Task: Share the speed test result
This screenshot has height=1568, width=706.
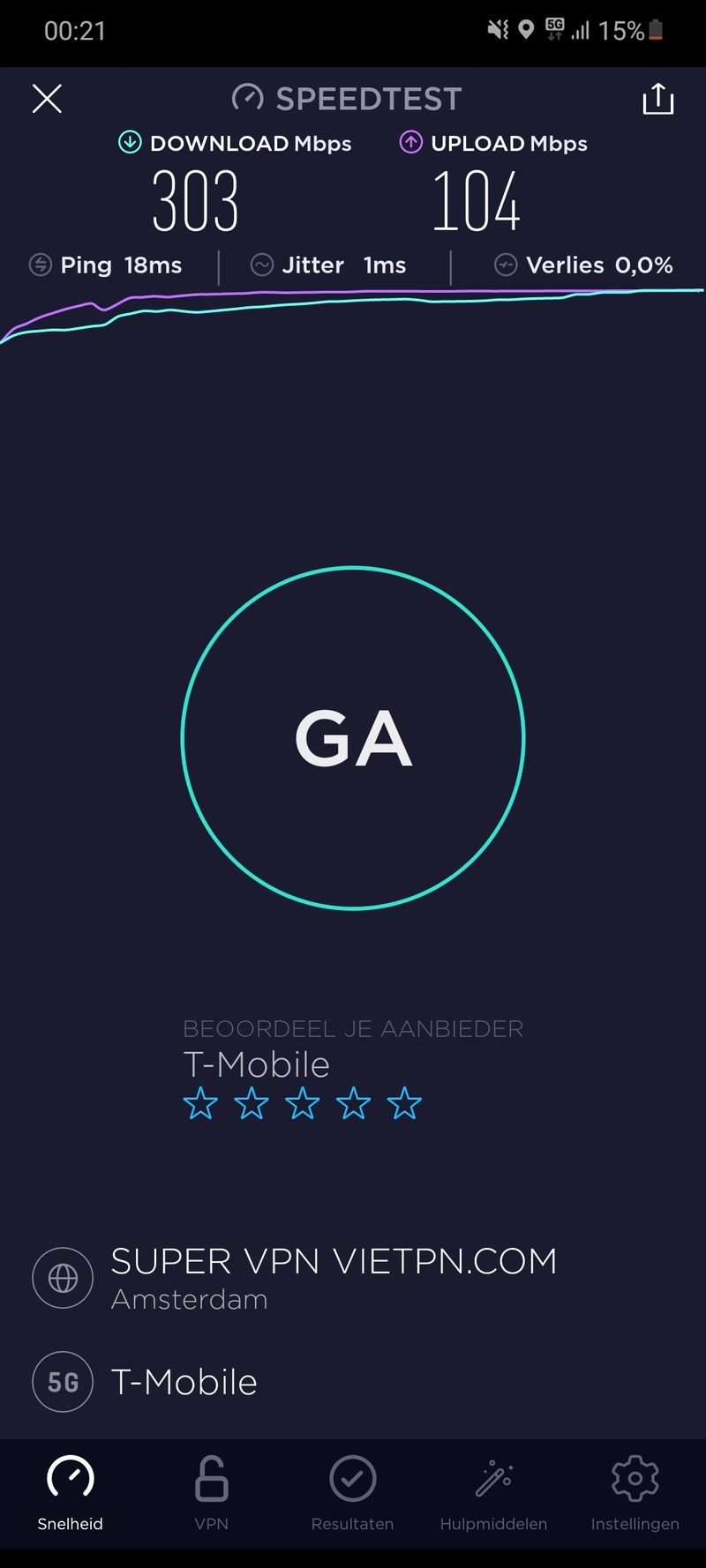Action: tap(657, 99)
